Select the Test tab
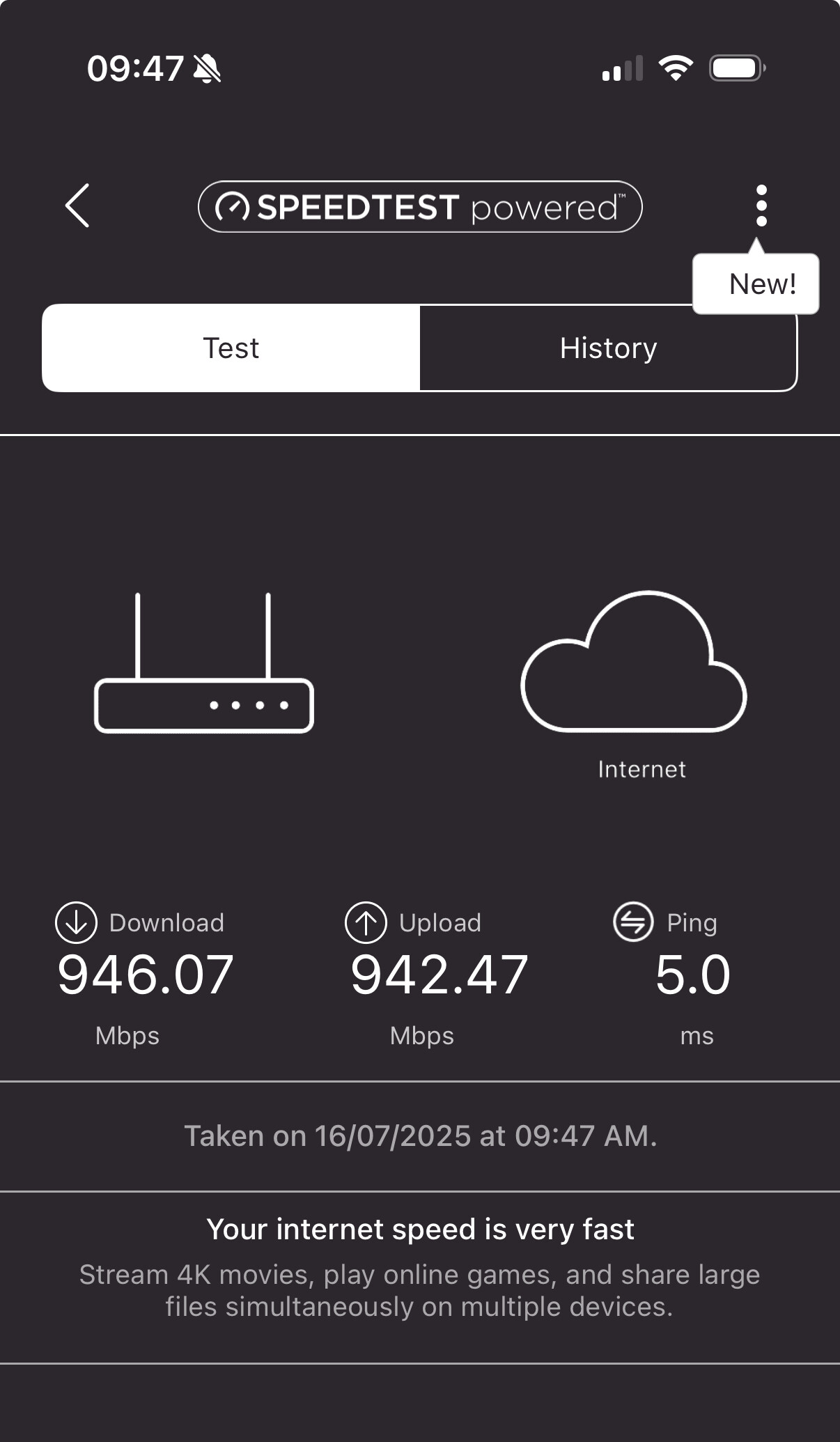 231,348
